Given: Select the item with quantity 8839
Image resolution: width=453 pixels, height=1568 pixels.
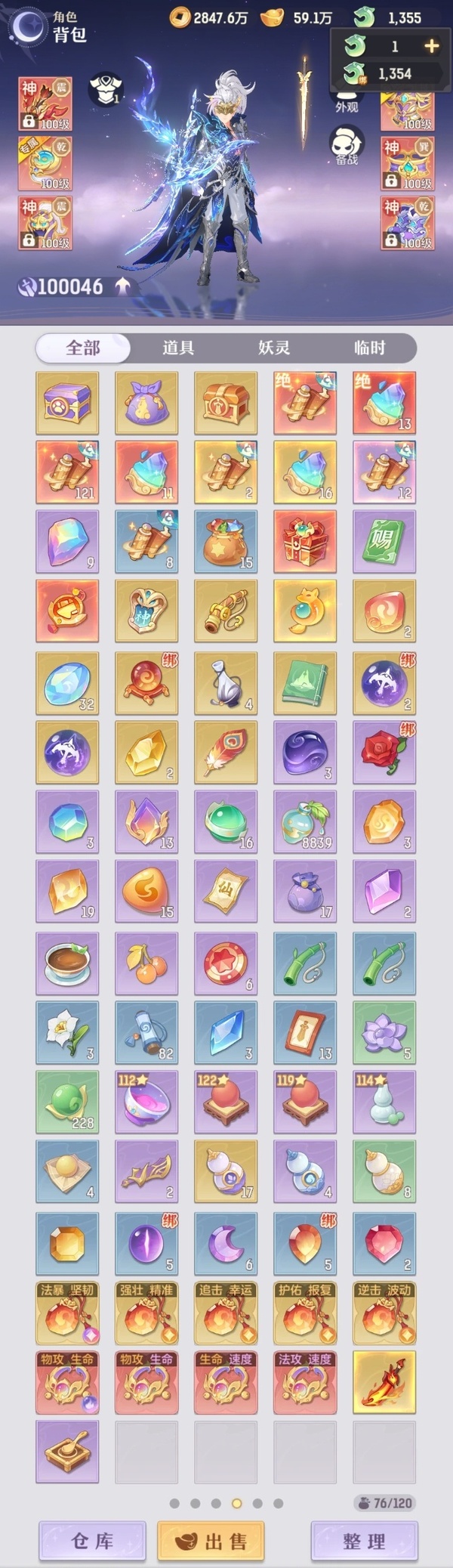Looking at the screenshot, I should click(305, 822).
